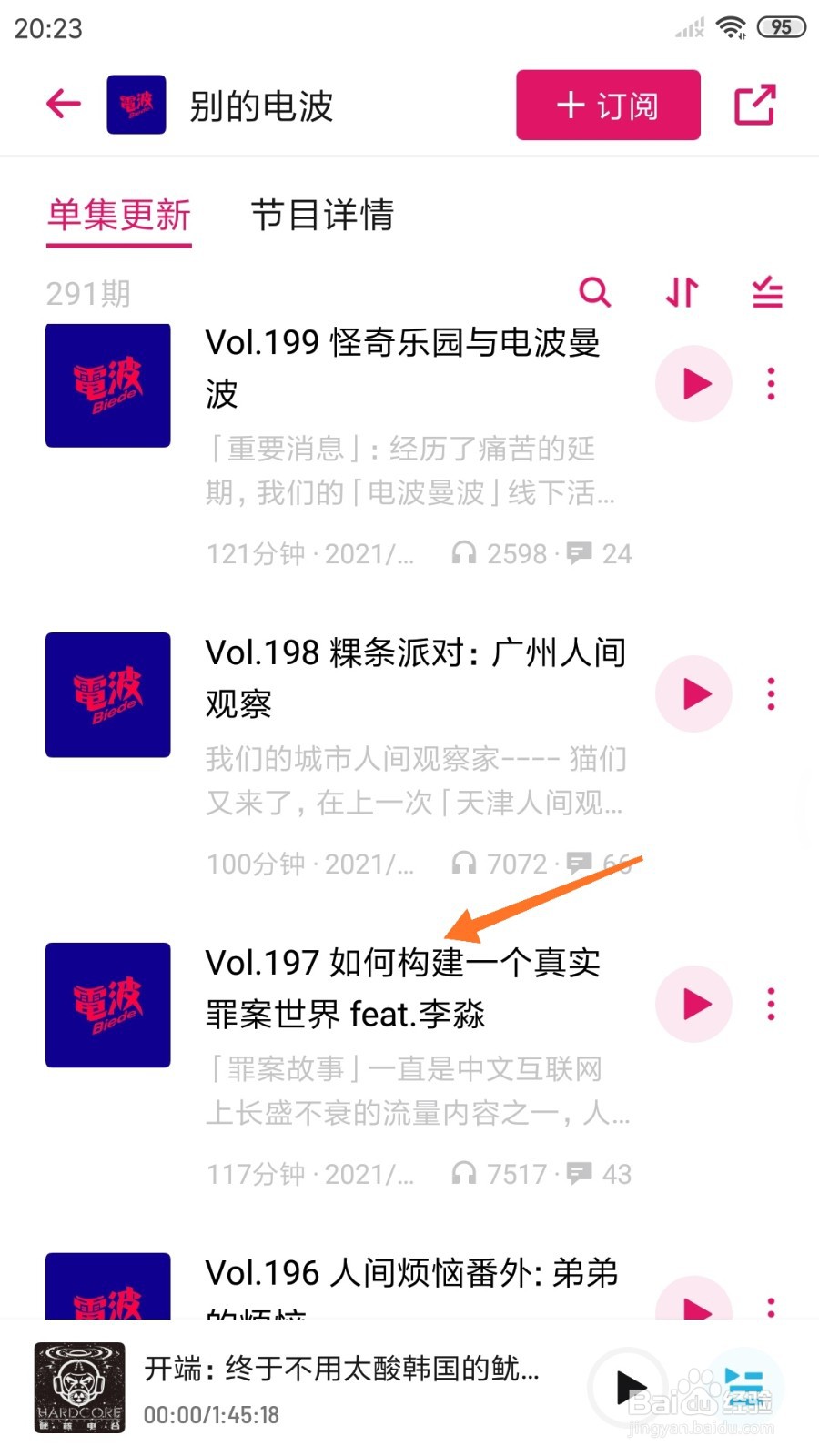Open the headphone play-count icon on Vol.199

[x=467, y=553]
